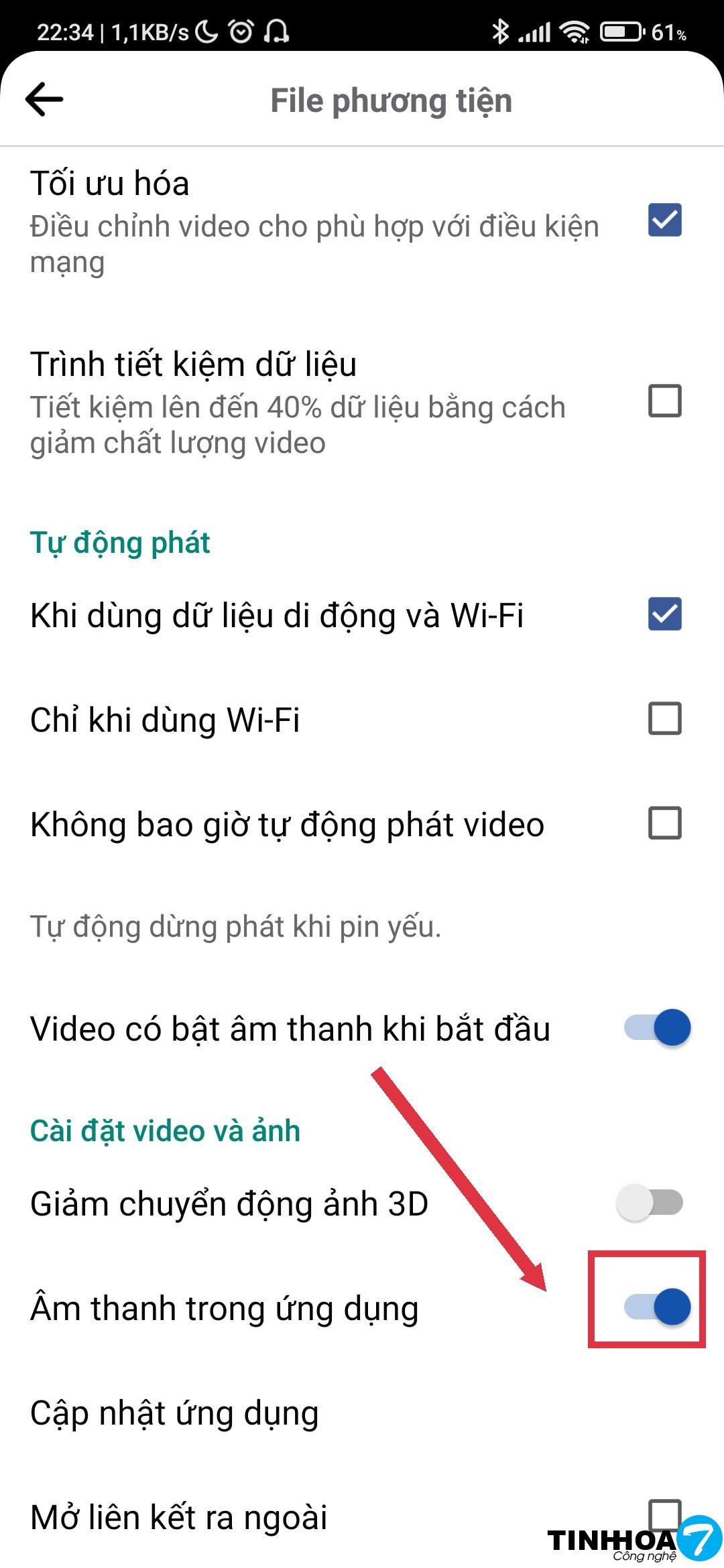Turn off Video có bật âm thanh khi bắt đầu
This screenshot has height=1568, width=724.
(x=657, y=1028)
